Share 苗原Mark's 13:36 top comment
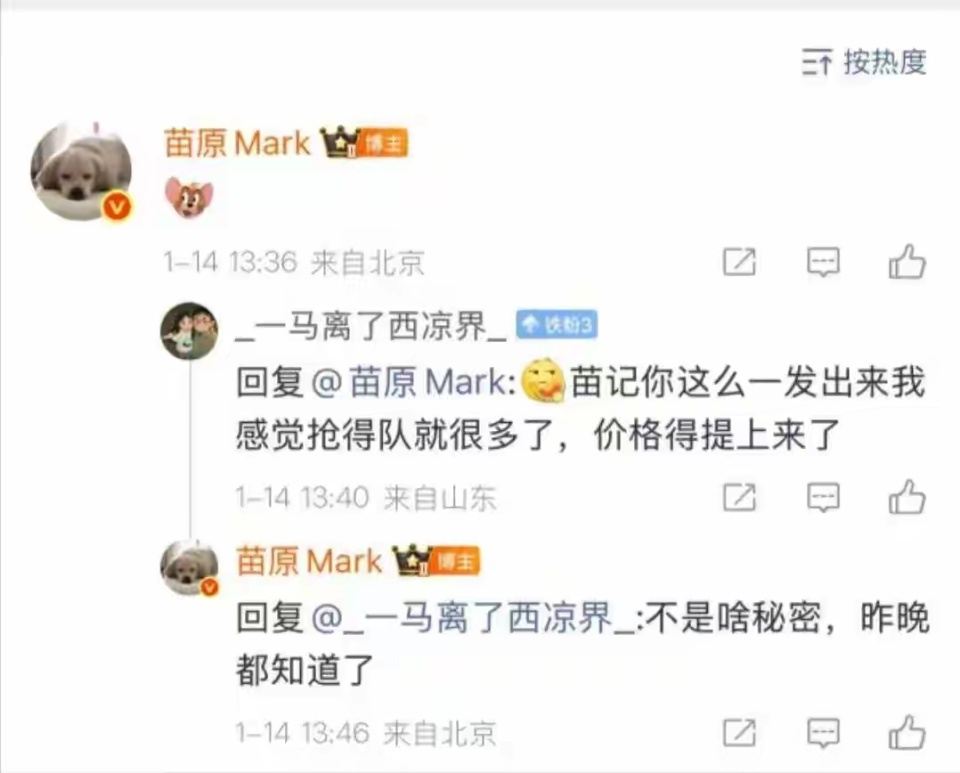 [x=739, y=262]
